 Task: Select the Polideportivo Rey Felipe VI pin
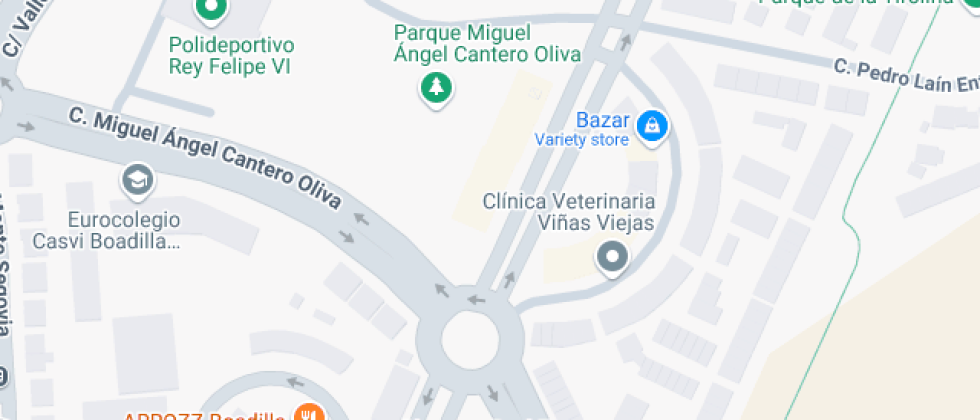(x=210, y=10)
